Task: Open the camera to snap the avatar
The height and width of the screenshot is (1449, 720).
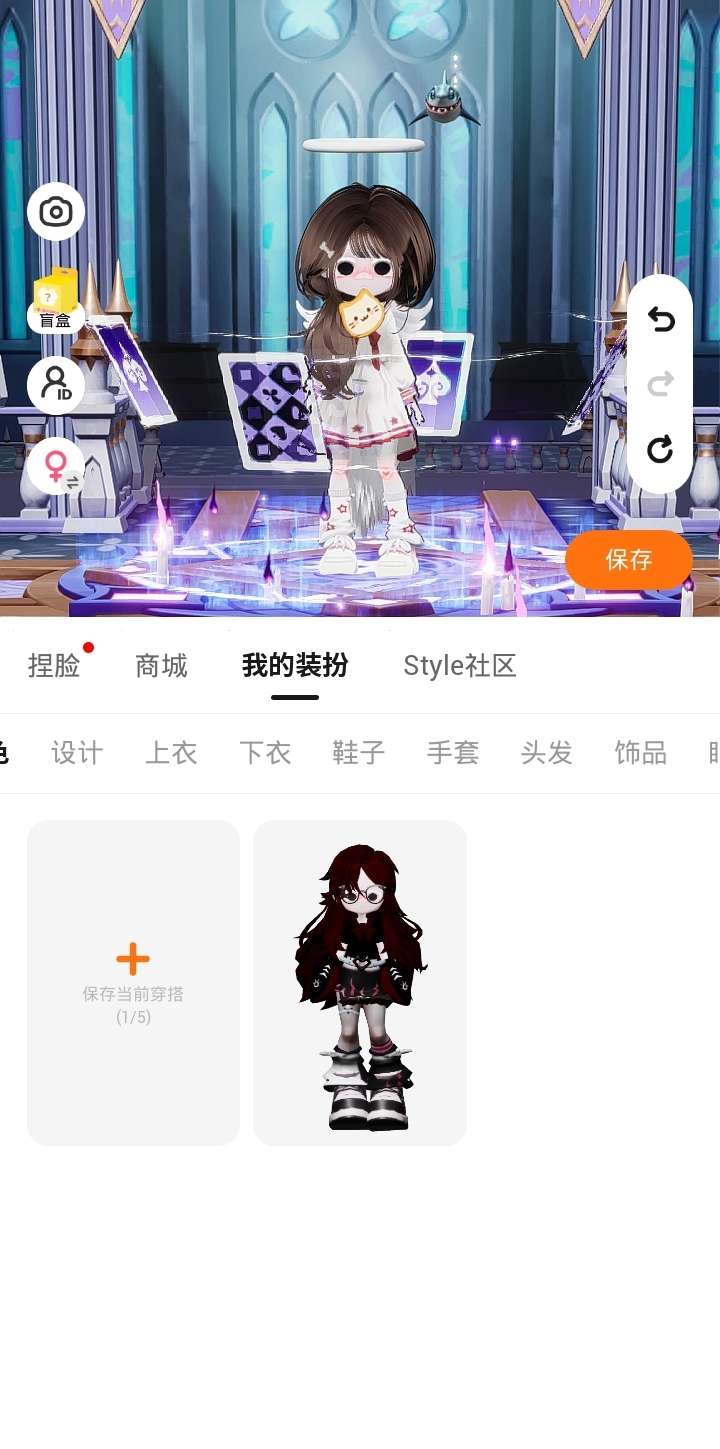Action: point(56,212)
